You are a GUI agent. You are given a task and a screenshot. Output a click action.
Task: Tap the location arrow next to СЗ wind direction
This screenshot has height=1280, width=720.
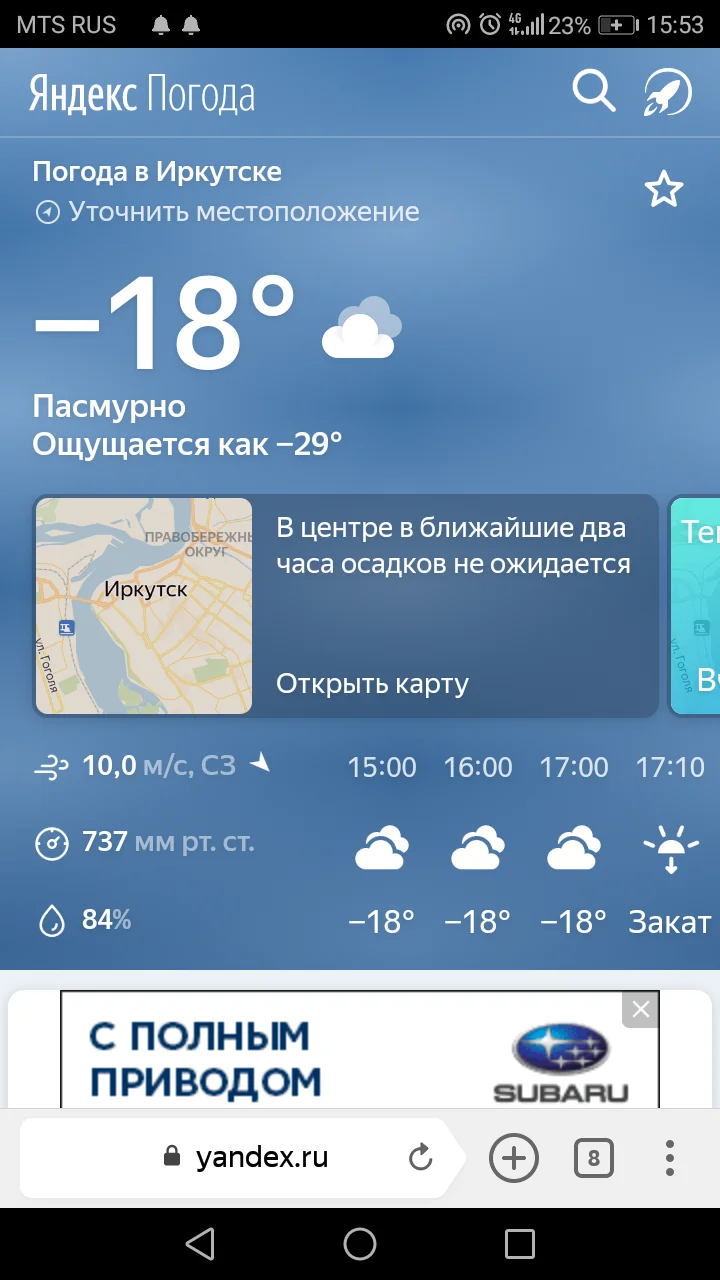click(258, 764)
